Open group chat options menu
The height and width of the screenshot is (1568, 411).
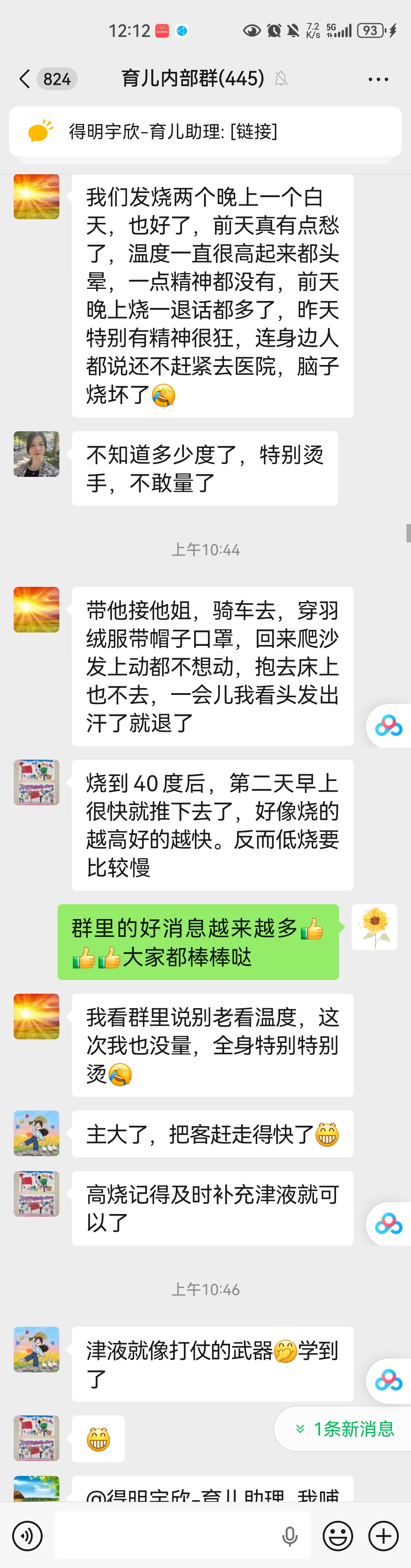click(x=378, y=79)
